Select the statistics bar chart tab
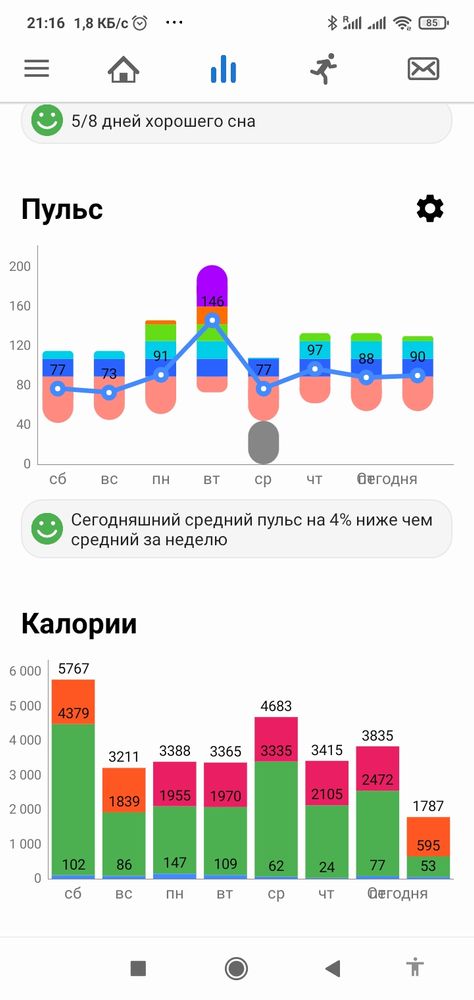474x1000 pixels. (223, 69)
